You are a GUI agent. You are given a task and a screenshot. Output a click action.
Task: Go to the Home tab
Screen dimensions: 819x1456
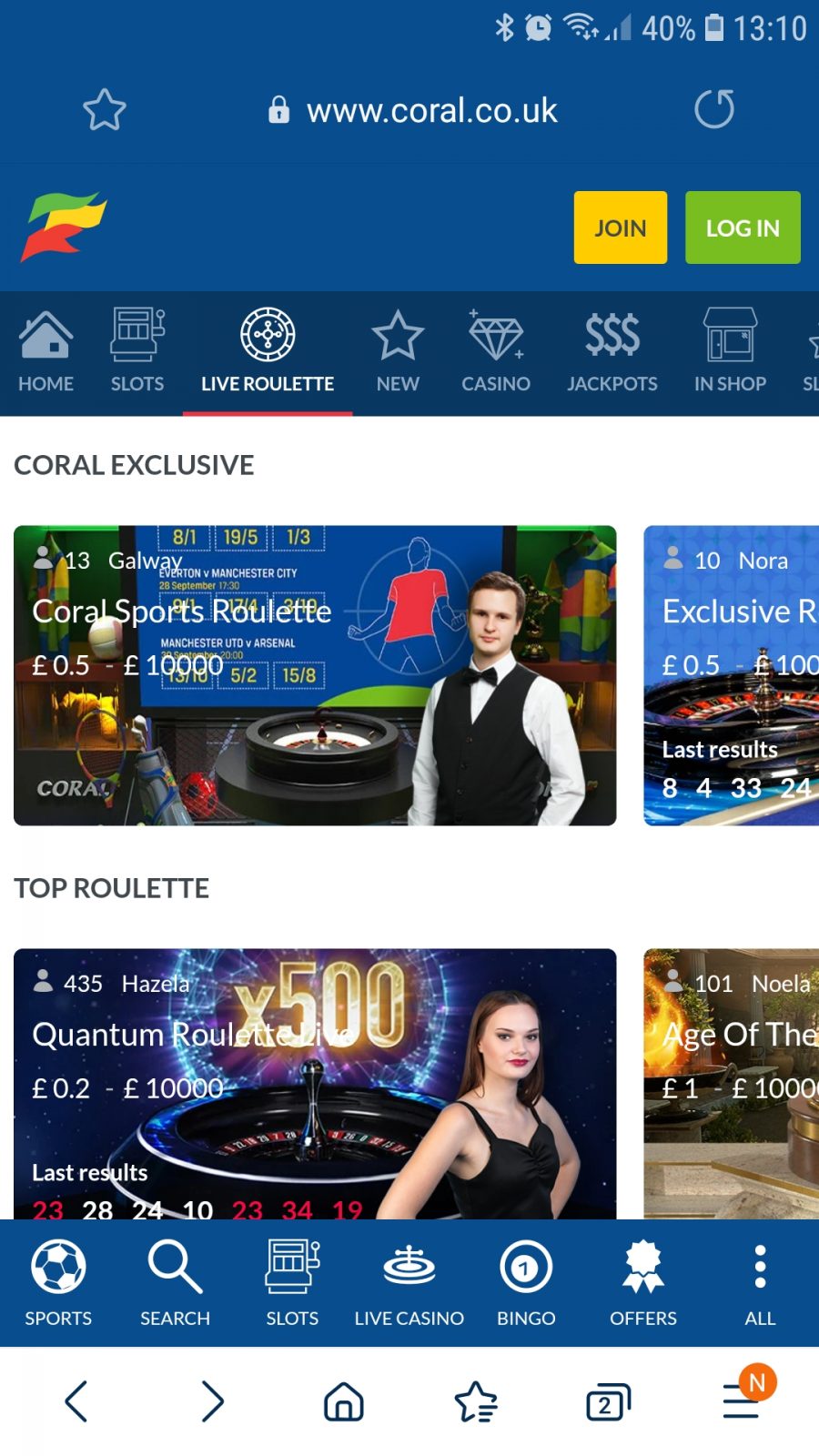point(45,351)
